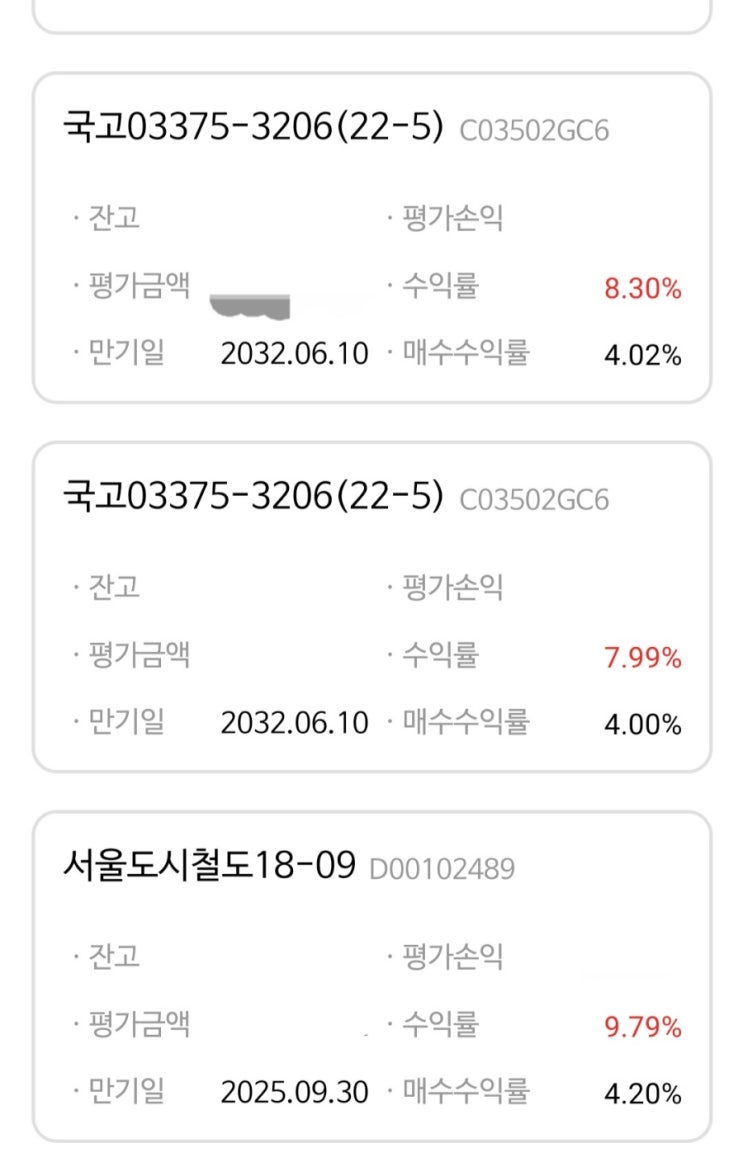This screenshot has width=743, height=1167.
Task: View the 서울도시철도18-09 bond card
Action: (371, 976)
